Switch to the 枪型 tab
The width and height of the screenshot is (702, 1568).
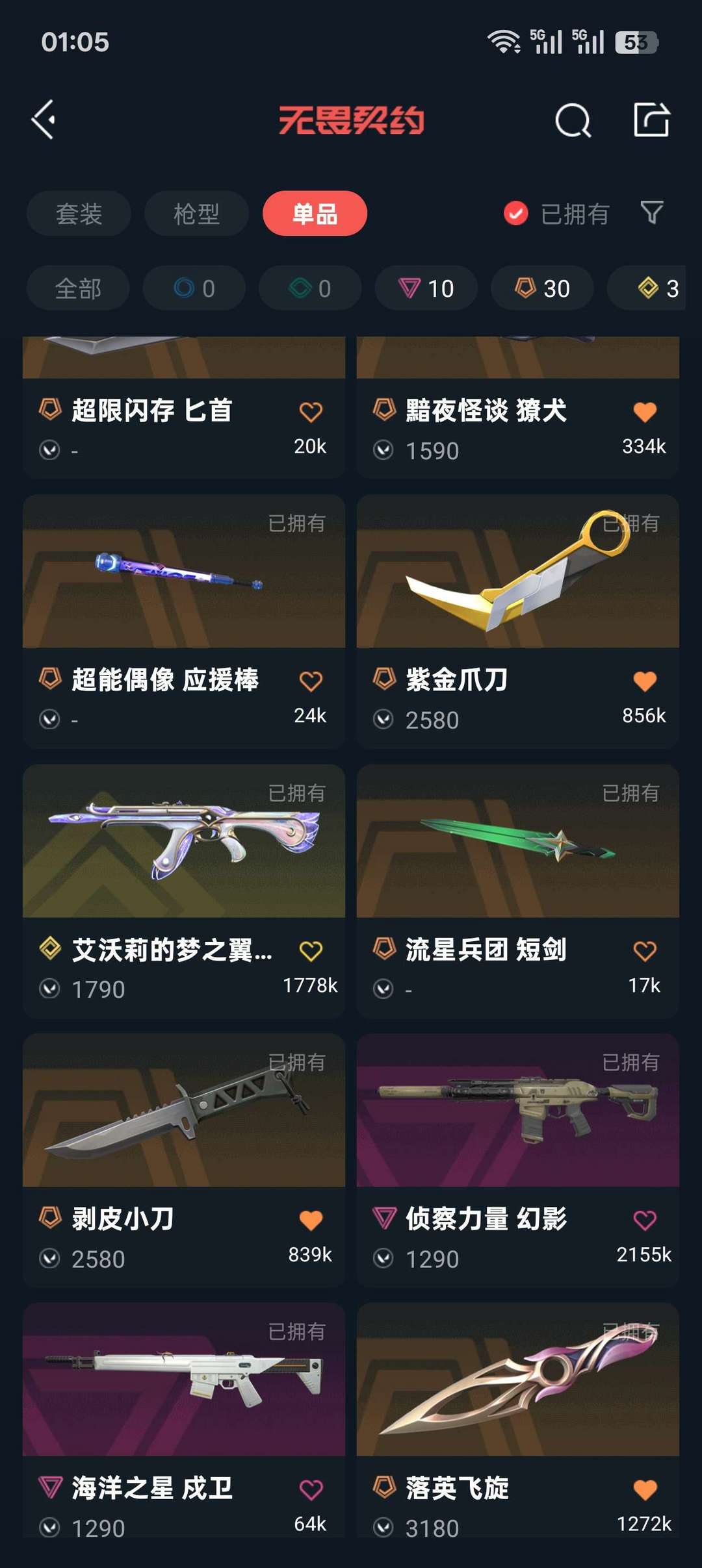(x=196, y=213)
